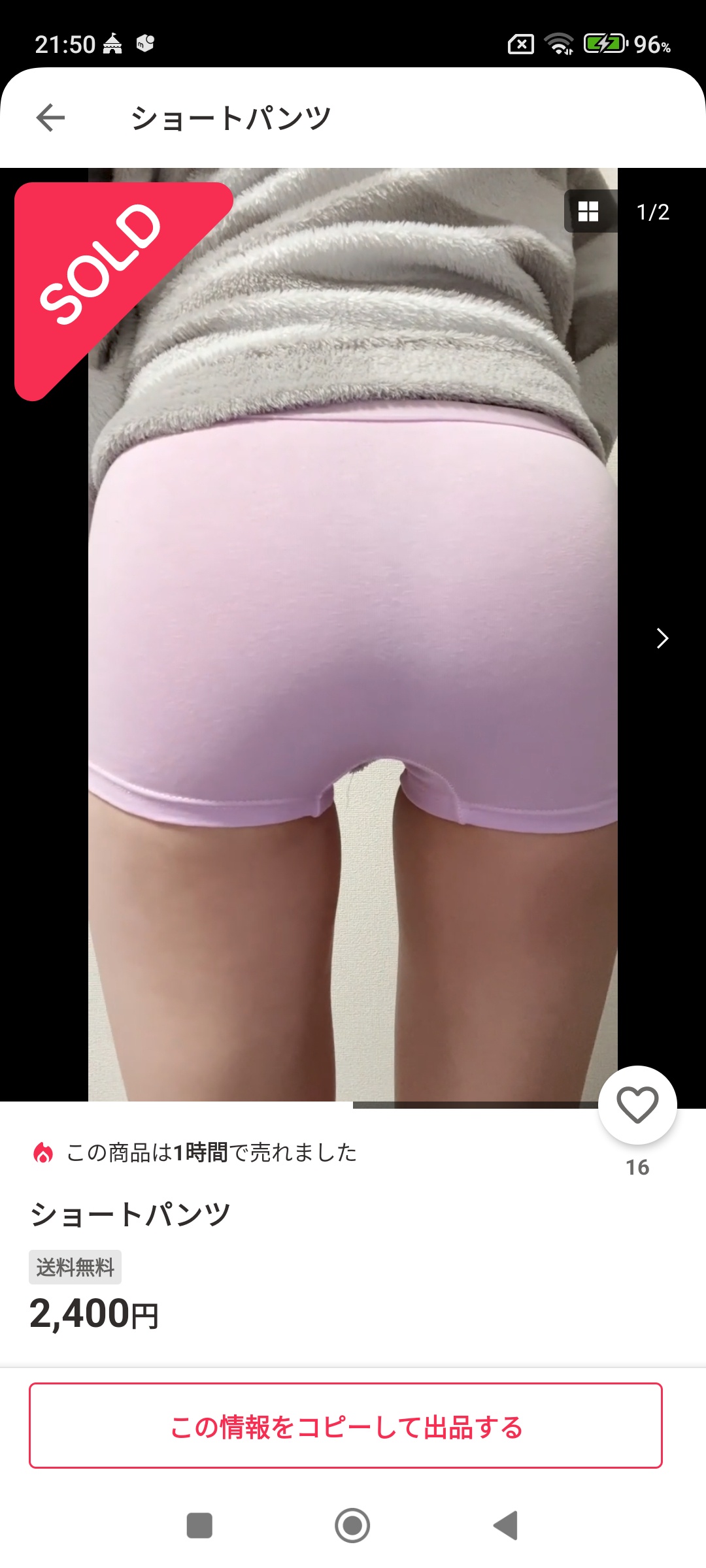Go back using the top-left arrow
The image size is (706, 1568).
point(50,118)
